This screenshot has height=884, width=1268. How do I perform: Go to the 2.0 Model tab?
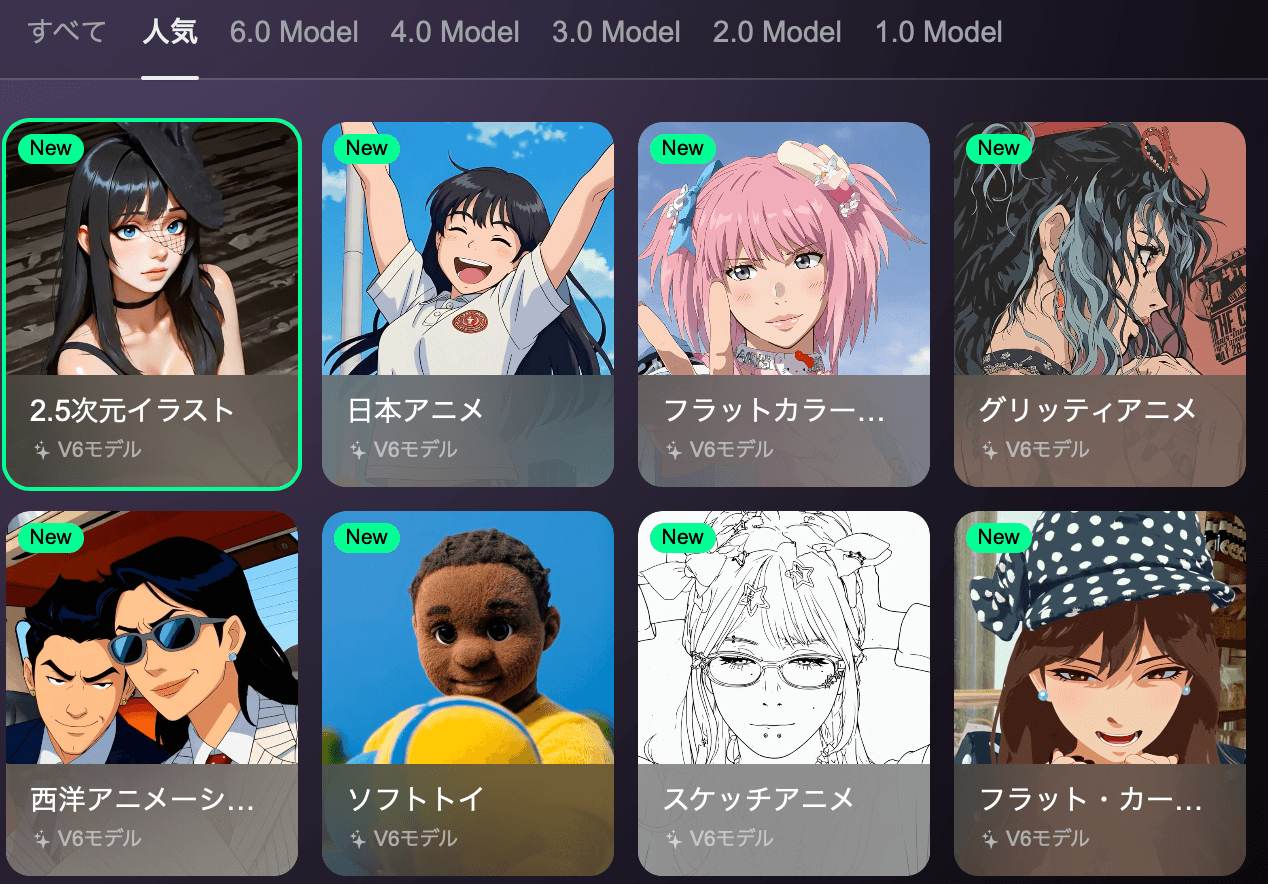(777, 32)
